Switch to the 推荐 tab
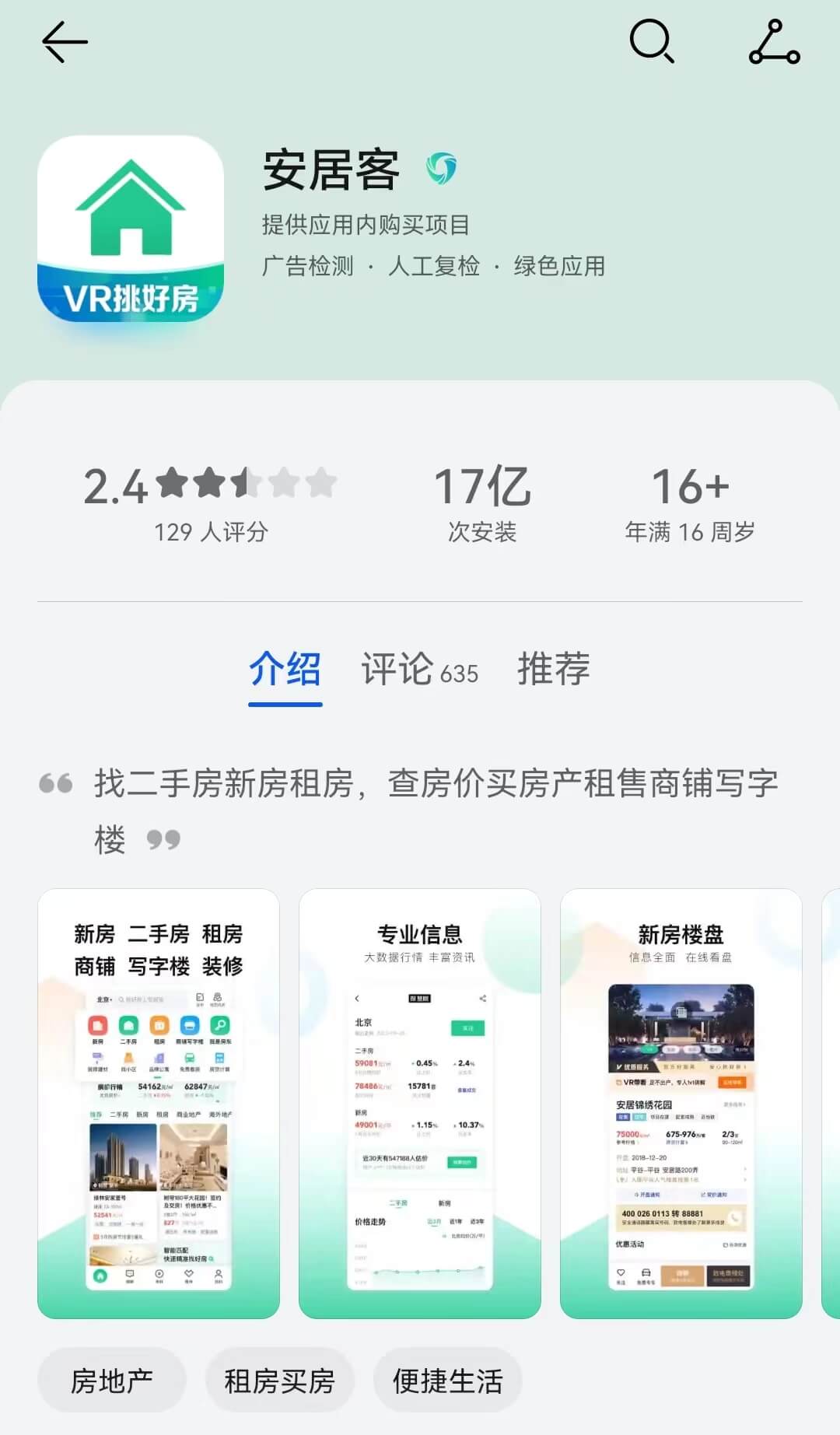840x1435 pixels. coord(554,670)
